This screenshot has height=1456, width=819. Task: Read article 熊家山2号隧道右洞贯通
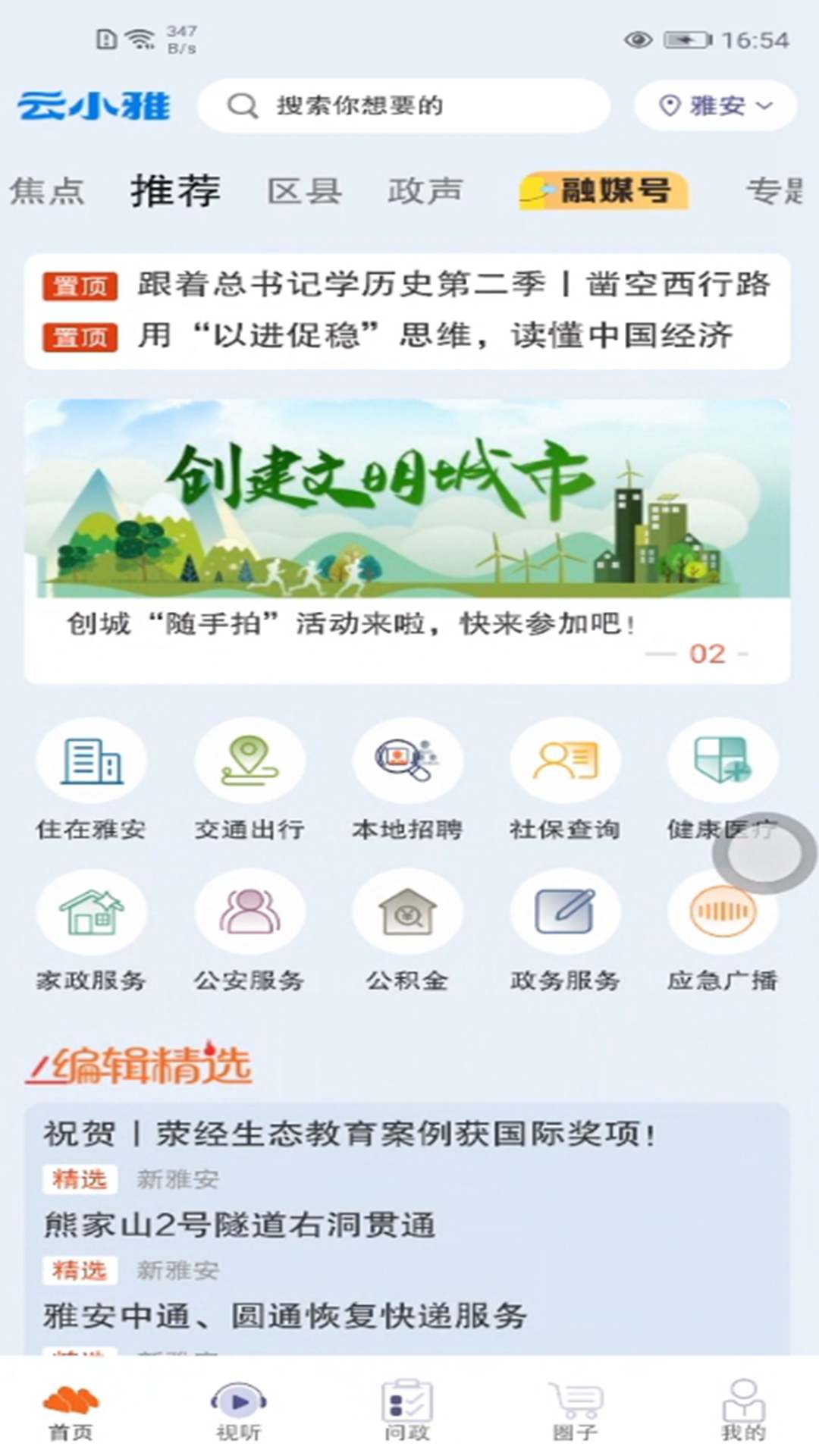point(240,1225)
